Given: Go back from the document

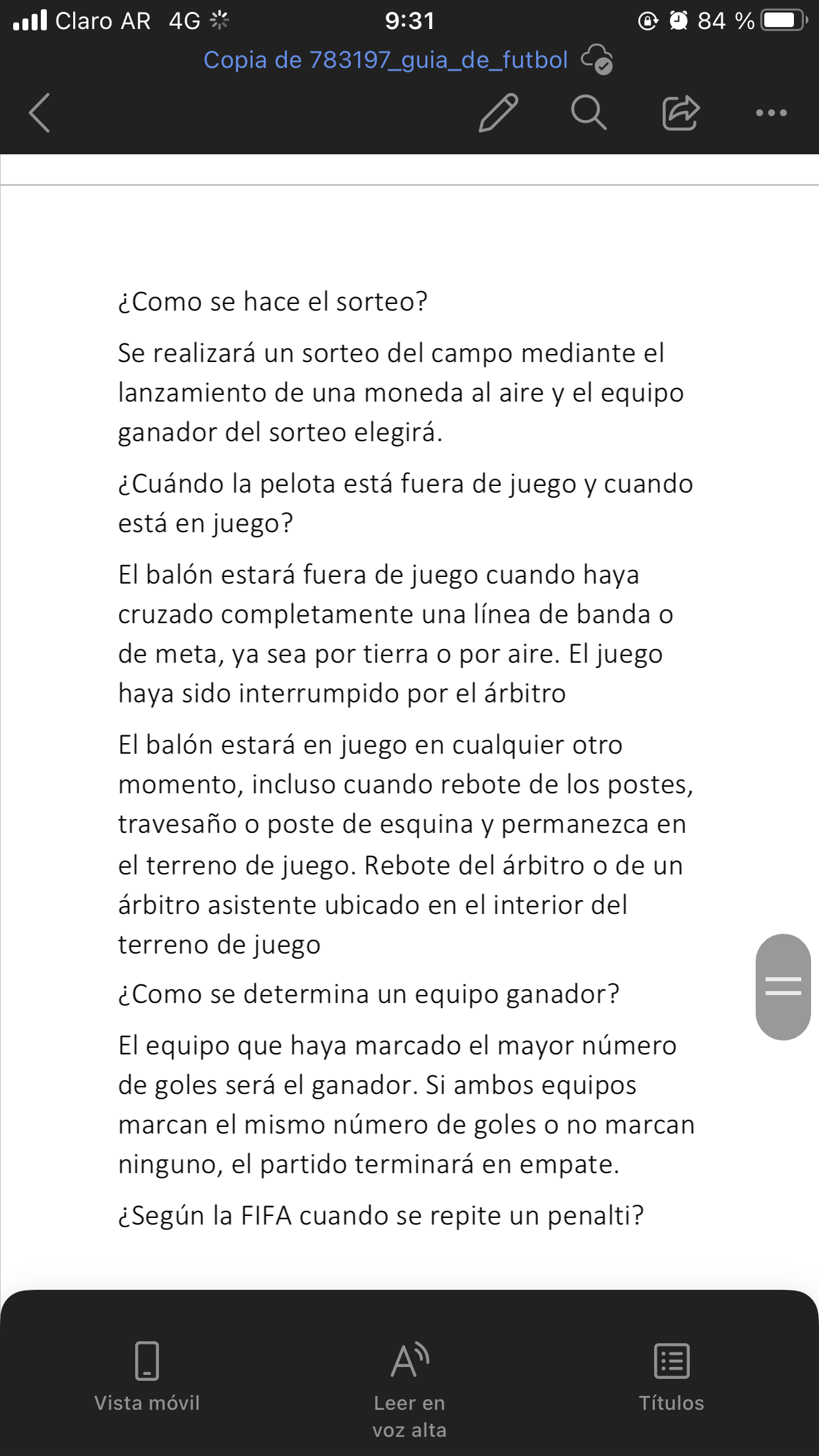Looking at the screenshot, I should click(x=40, y=113).
